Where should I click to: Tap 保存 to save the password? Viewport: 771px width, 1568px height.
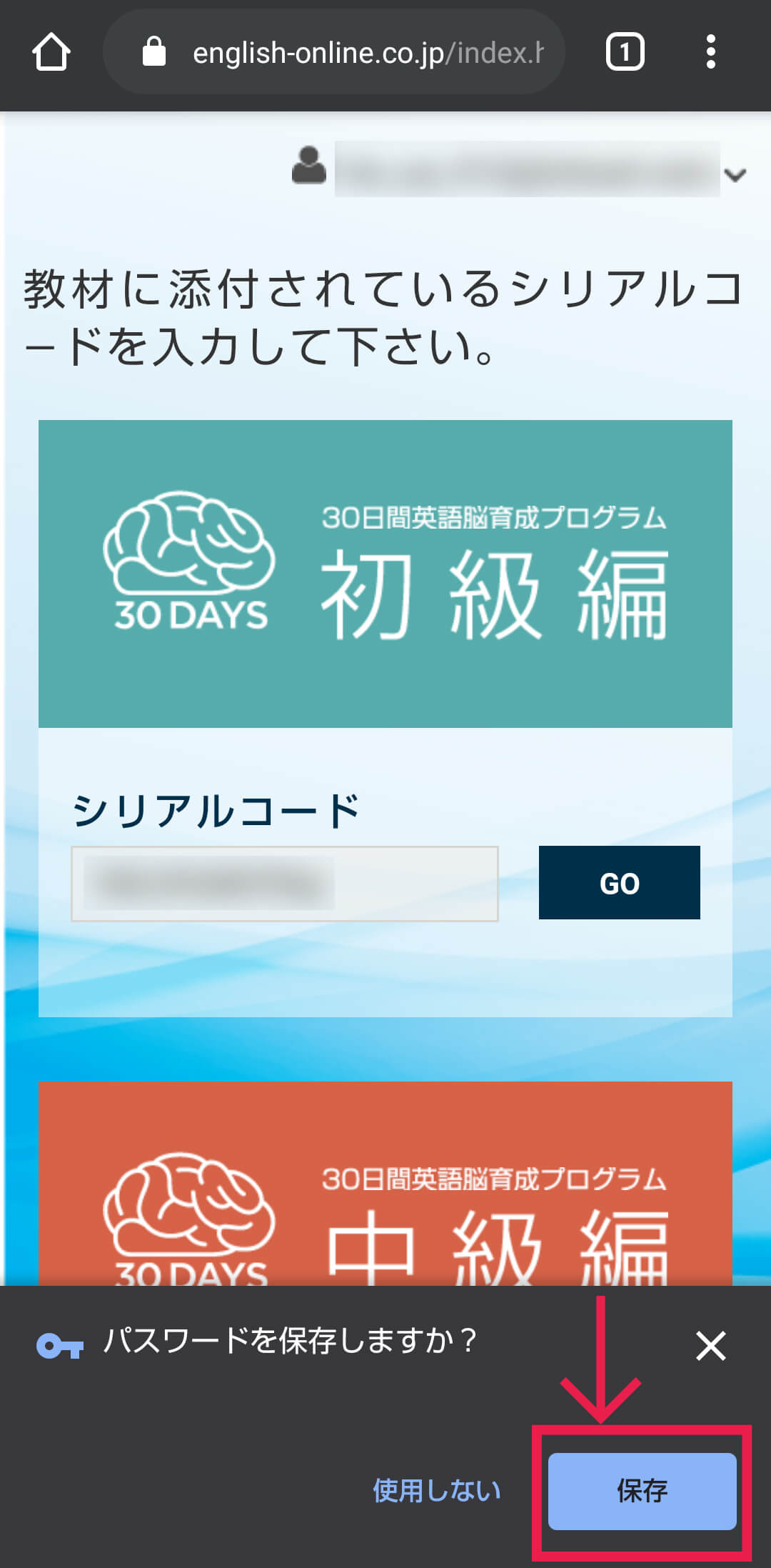pos(642,1490)
